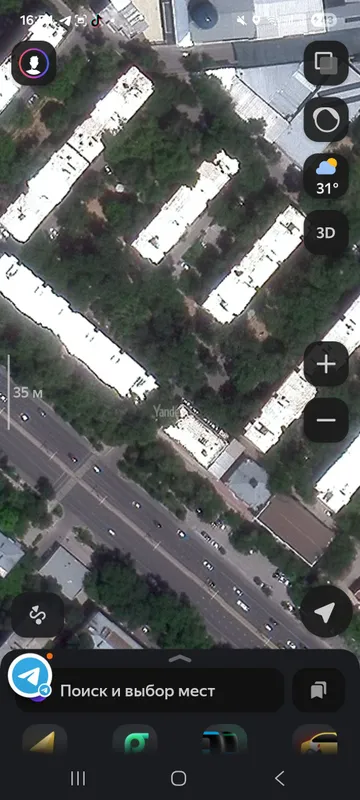Tap the round assistant button
Image resolution: width=360 pixels, height=800 pixels.
point(326,119)
